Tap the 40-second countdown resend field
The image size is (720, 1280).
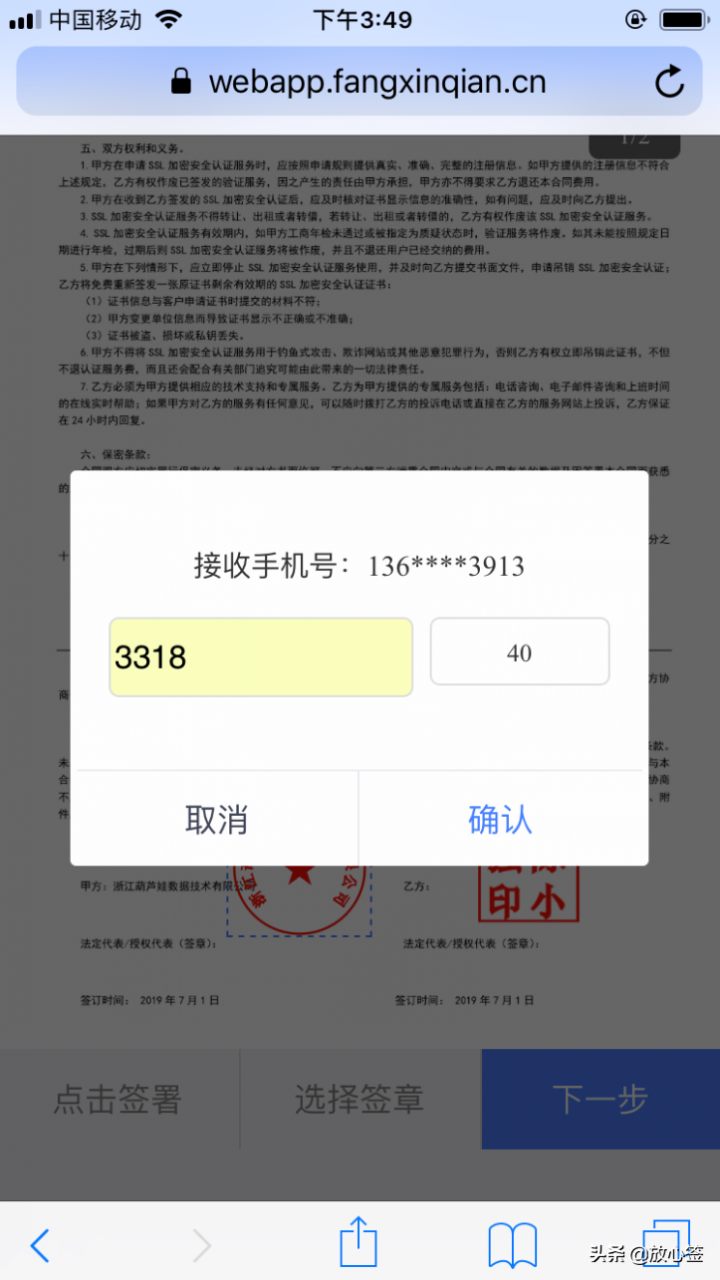click(x=520, y=652)
